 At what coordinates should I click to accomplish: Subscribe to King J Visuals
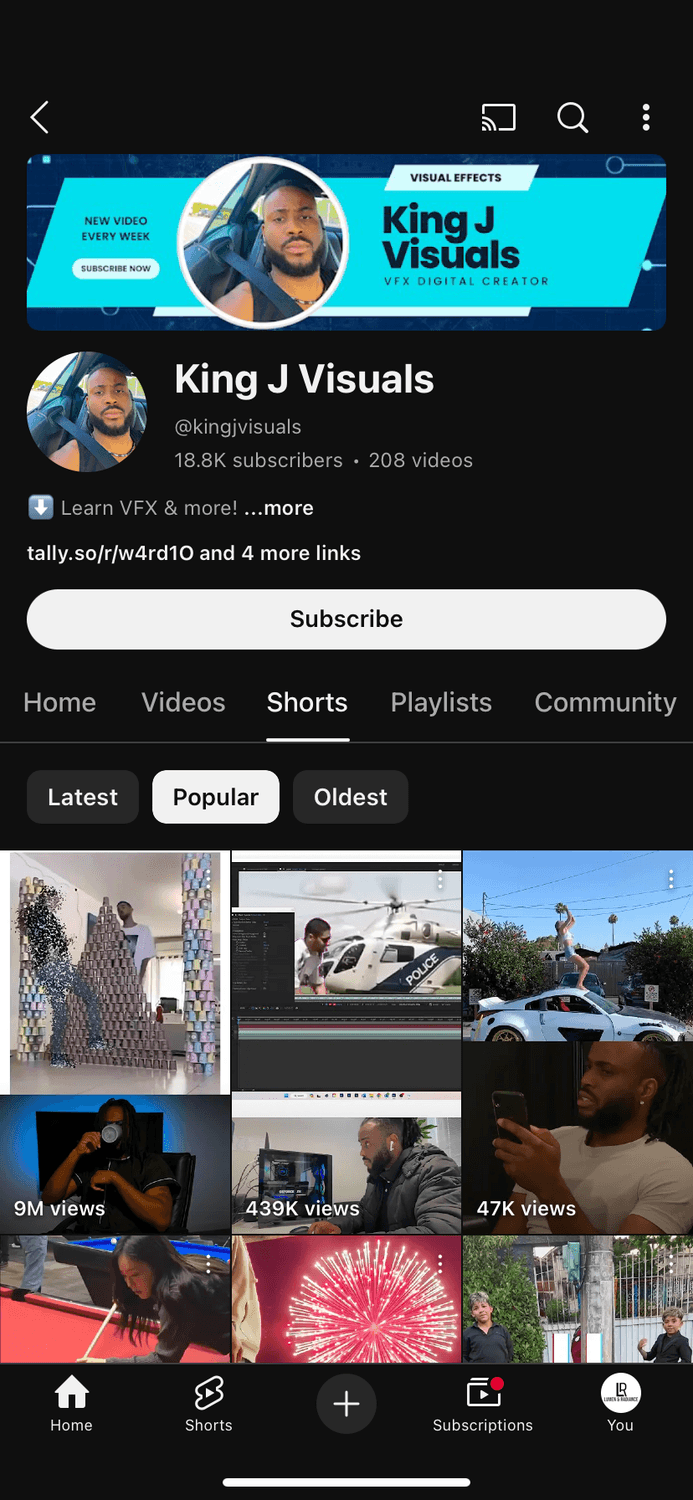click(x=346, y=619)
